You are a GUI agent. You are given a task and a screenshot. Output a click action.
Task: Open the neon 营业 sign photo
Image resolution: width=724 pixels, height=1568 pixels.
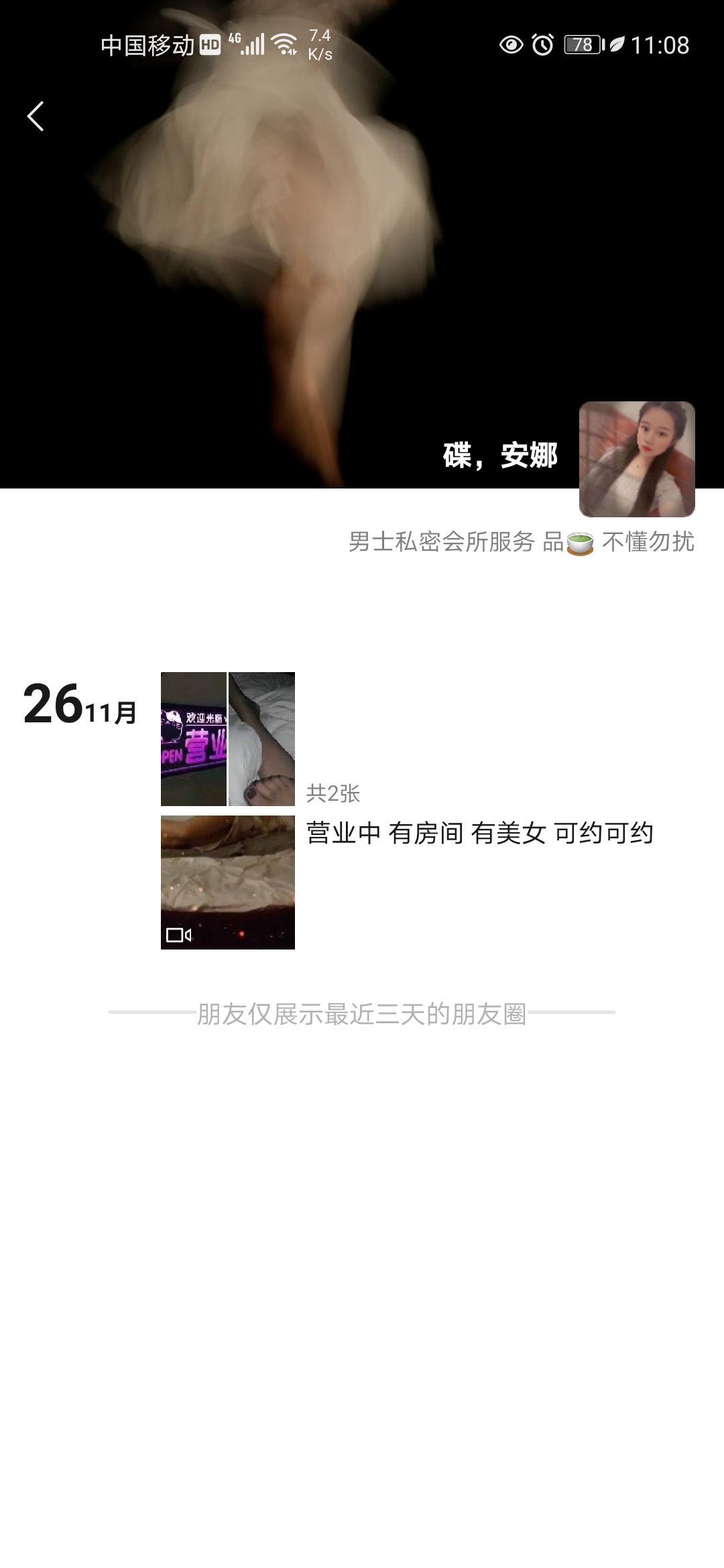pos(194,738)
